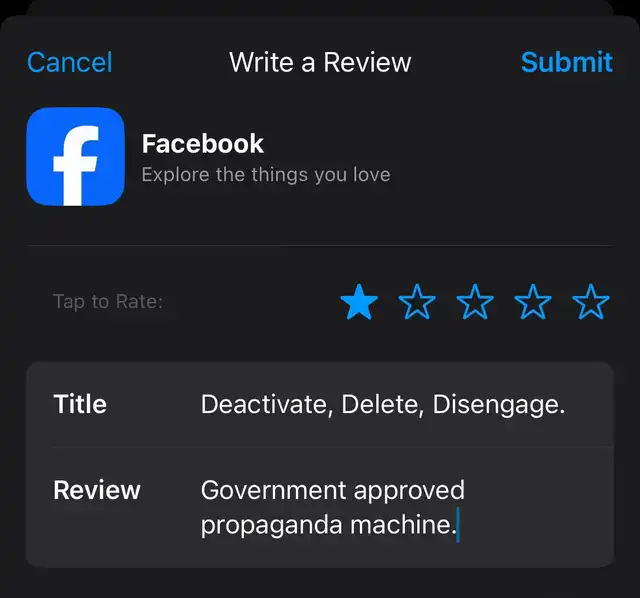Viewport: 640px width, 598px height.
Task: Rate the app five stars
Action: 591,302
